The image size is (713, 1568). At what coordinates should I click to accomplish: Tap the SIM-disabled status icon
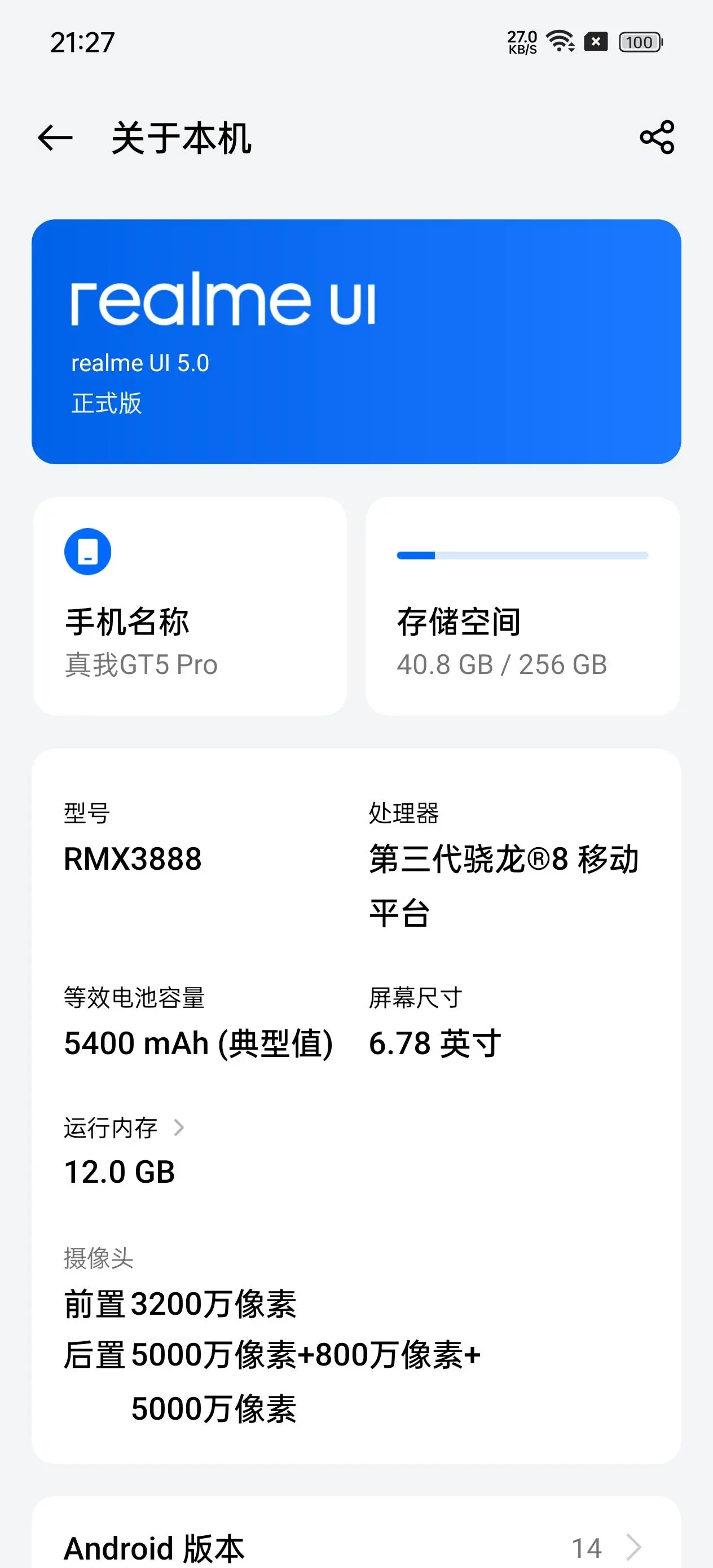coord(595,42)
